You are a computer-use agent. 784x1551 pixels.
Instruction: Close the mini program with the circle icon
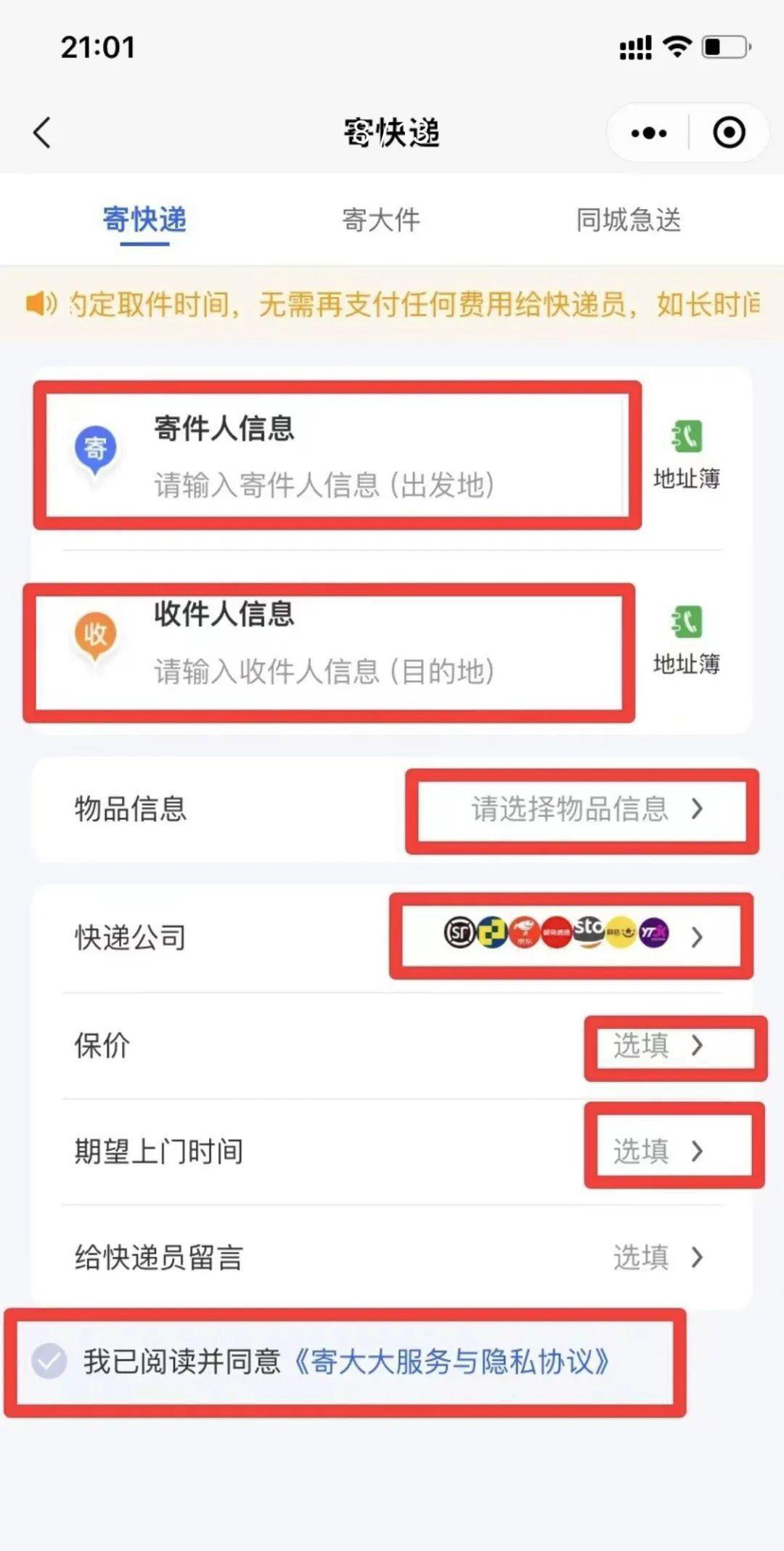[x=729, y=133]
